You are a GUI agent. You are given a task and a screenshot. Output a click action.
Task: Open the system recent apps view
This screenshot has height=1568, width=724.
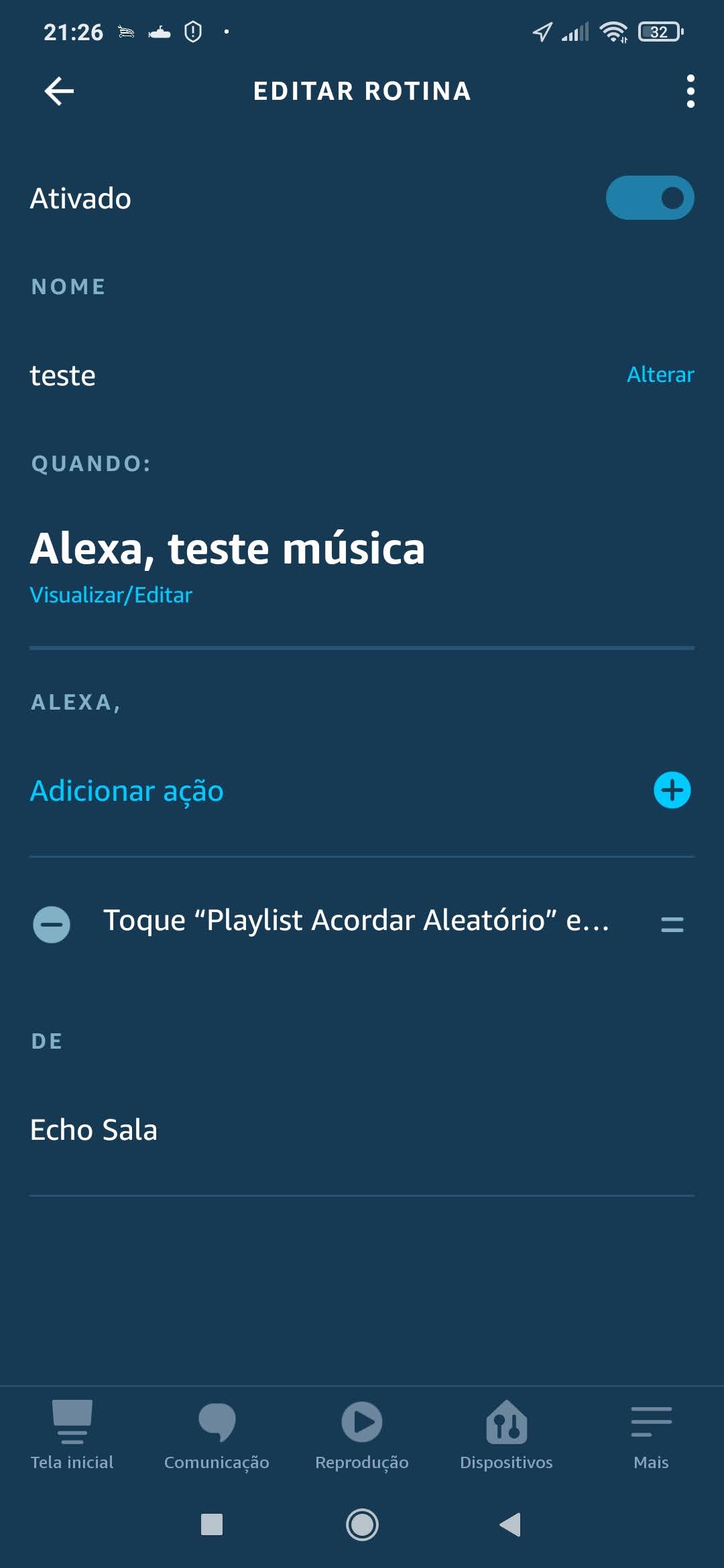click(x=212, y=1524)
